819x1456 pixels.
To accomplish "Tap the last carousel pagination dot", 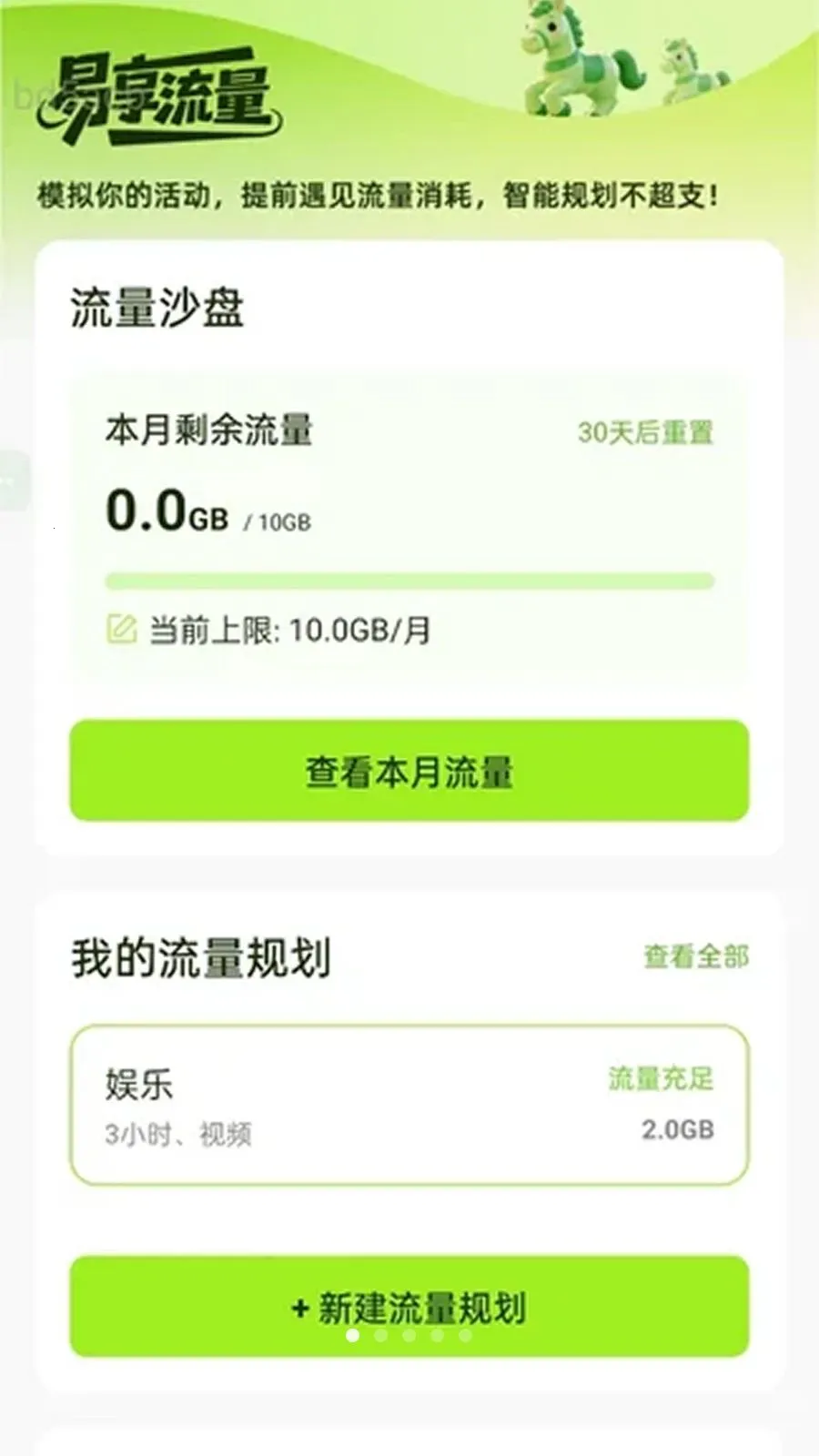I will (x=464, y=1335).
